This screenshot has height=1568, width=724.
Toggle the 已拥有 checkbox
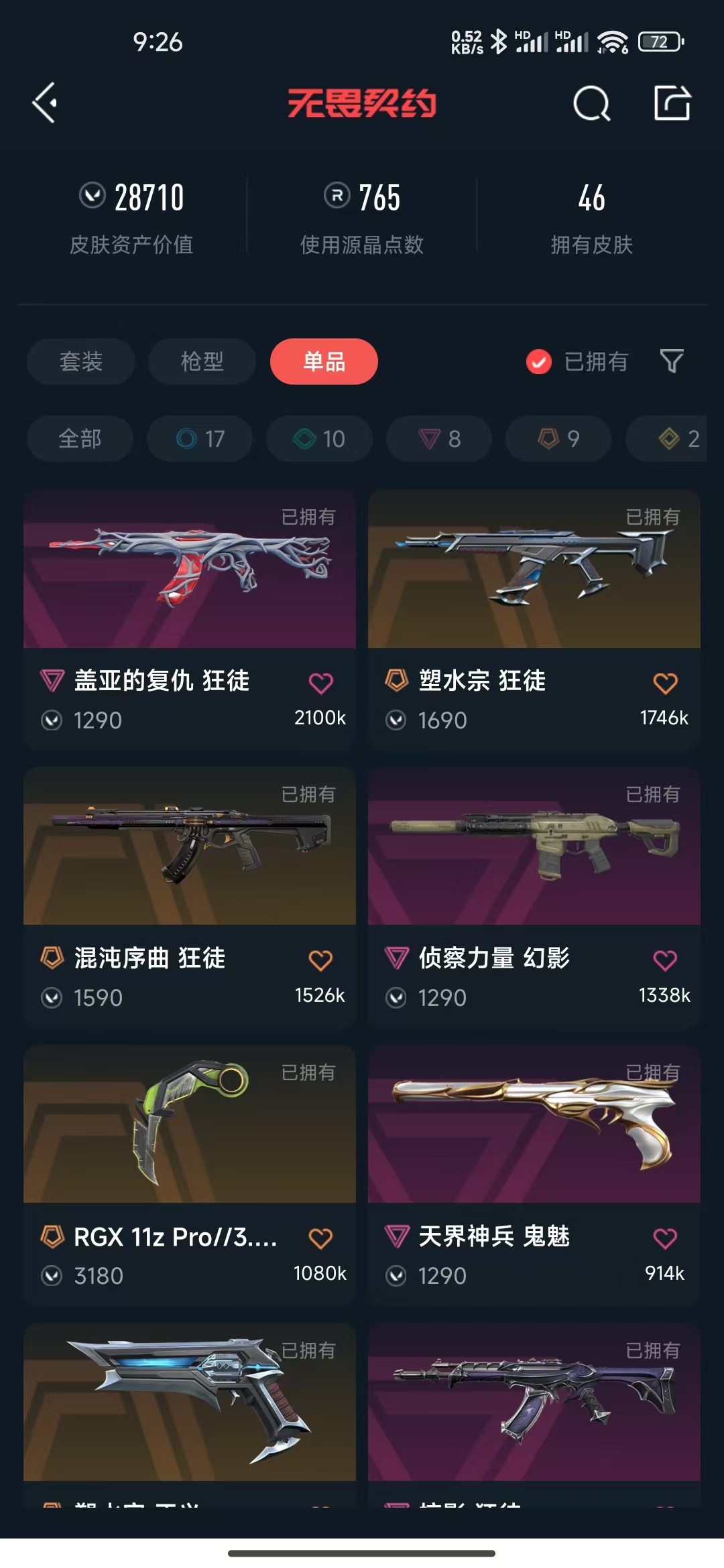[539, 362]
